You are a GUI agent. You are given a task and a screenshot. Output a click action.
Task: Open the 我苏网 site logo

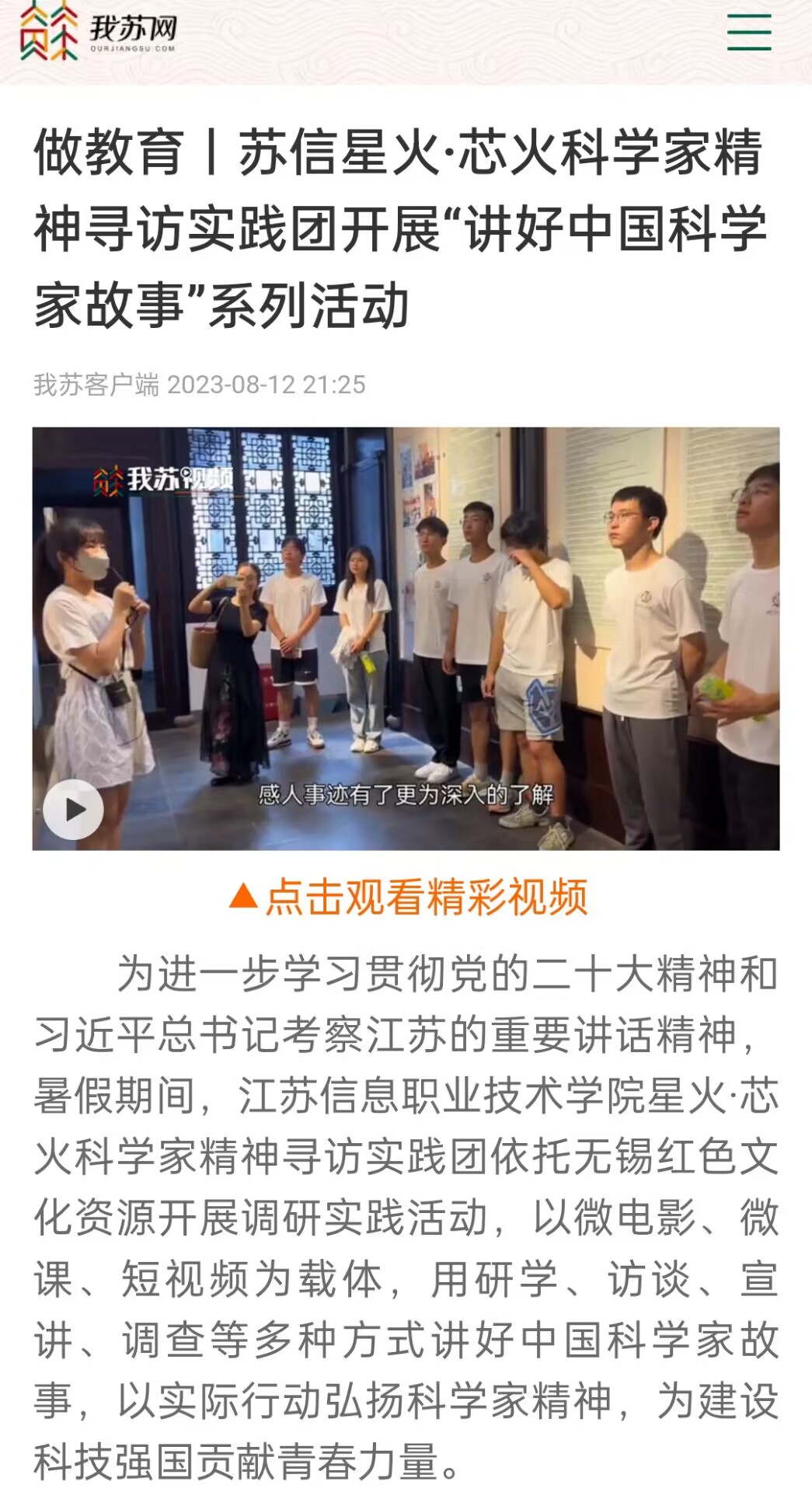click(x=99, y=32)
